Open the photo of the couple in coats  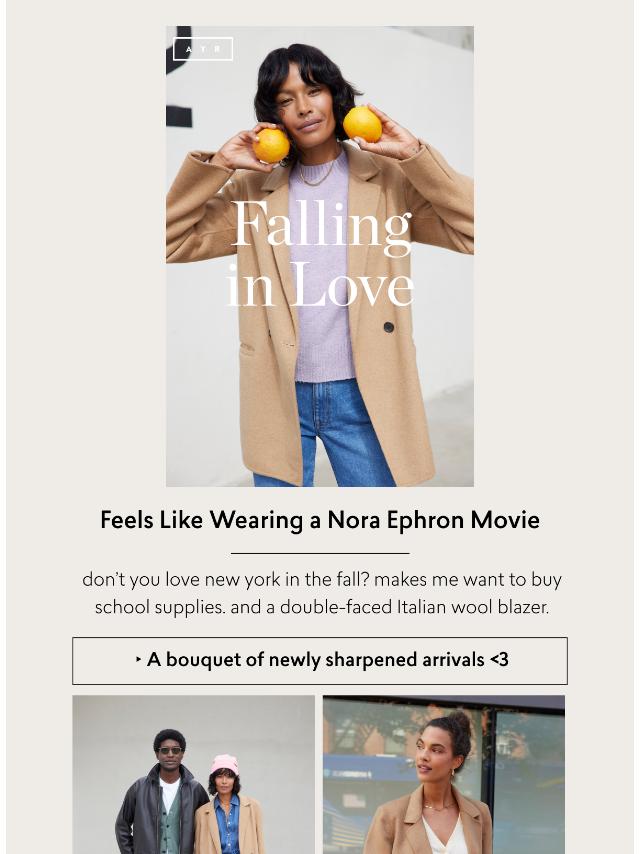point(193,774)
